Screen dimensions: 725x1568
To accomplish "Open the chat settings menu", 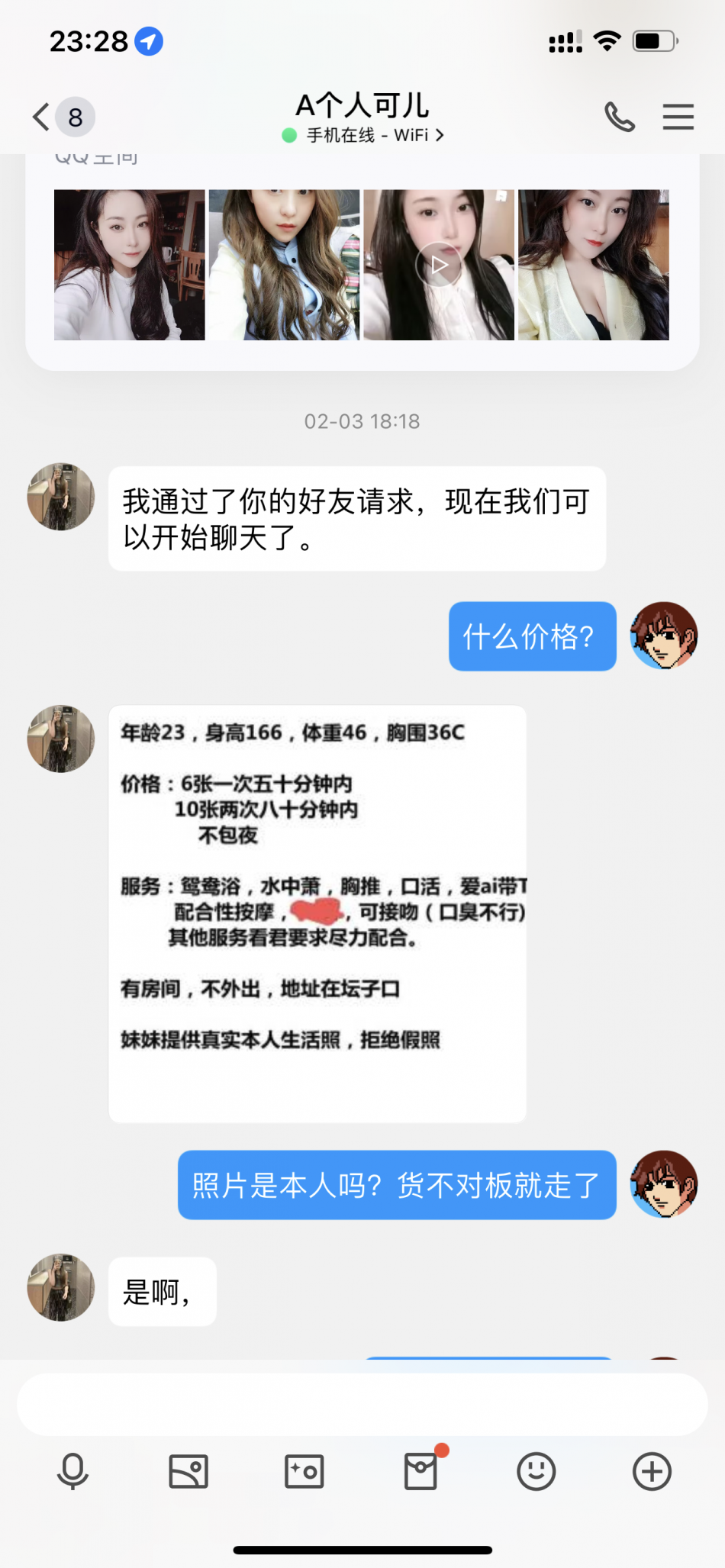I will click(x=678, y=118).
